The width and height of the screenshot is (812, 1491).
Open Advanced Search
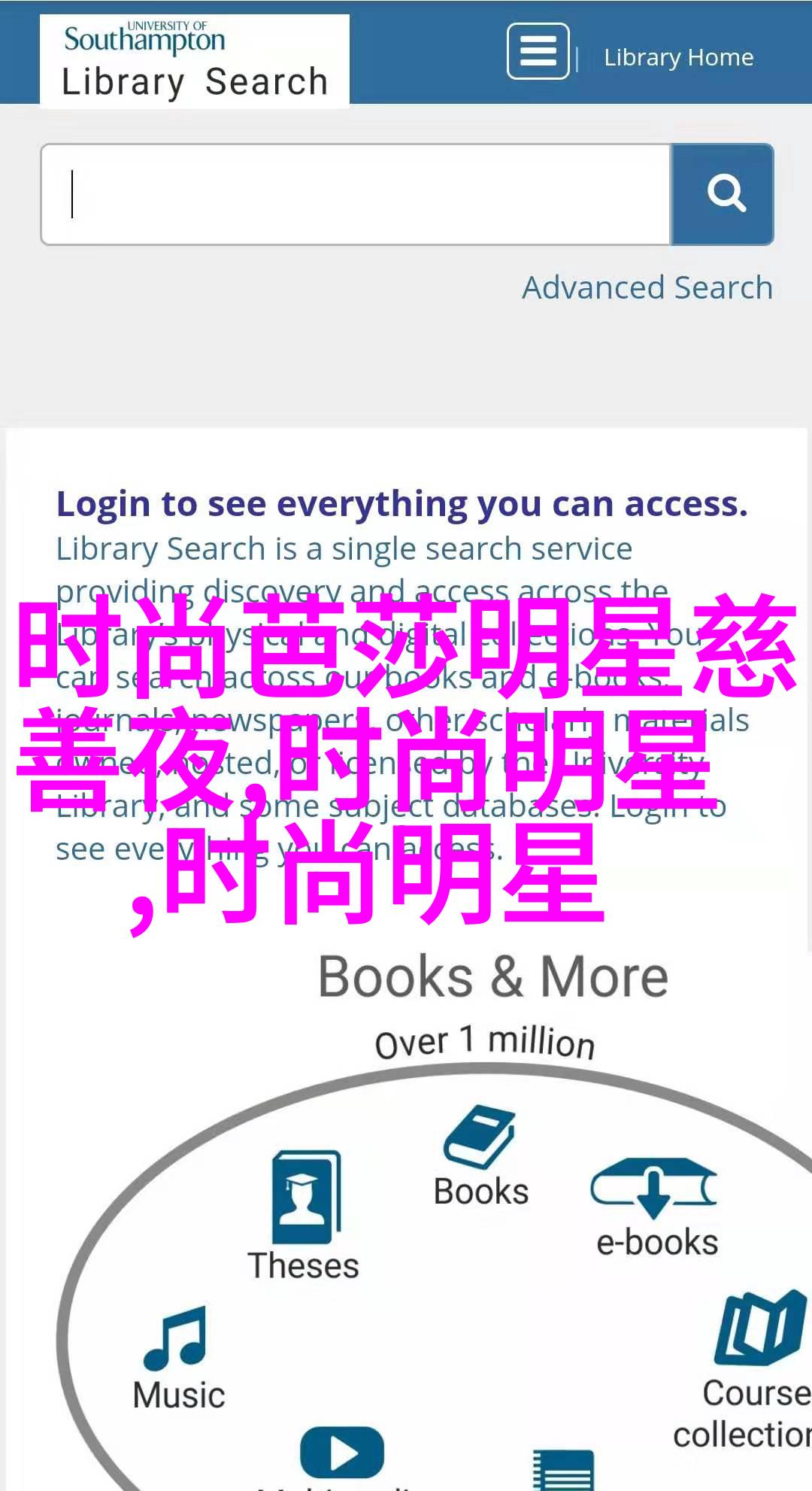[x=647, y=287]
